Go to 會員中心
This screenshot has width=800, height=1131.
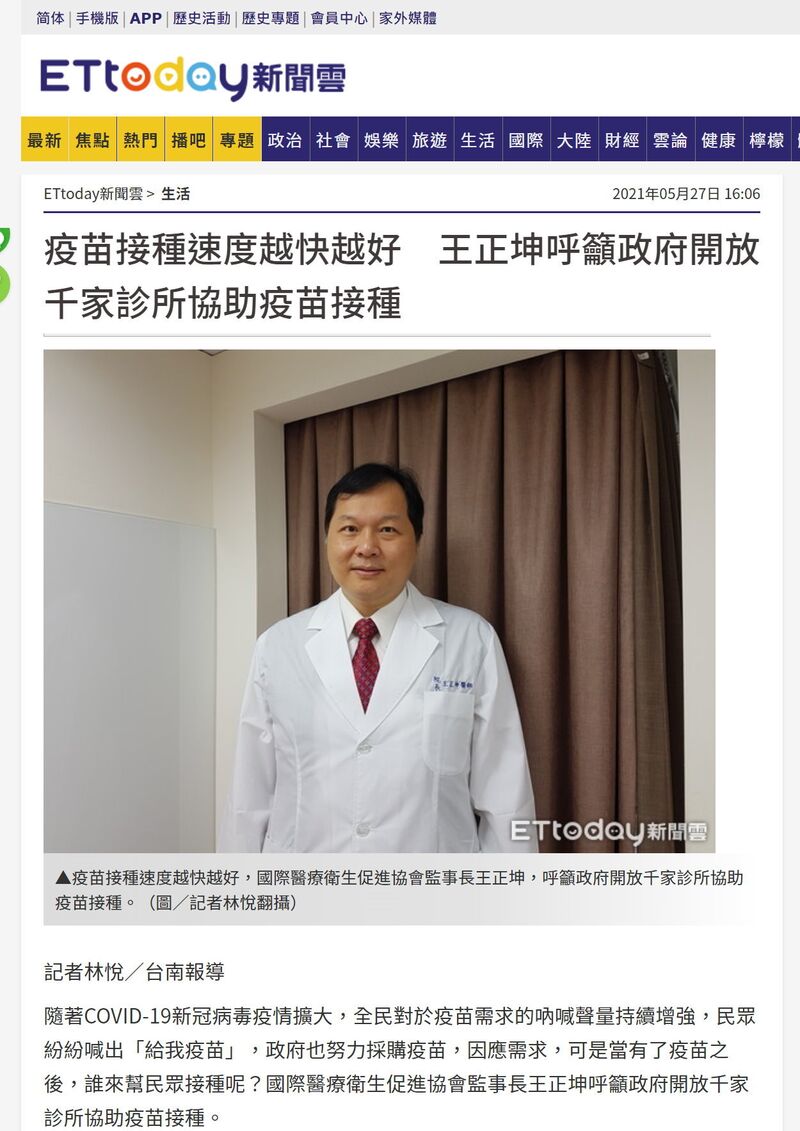click(339, 18)
